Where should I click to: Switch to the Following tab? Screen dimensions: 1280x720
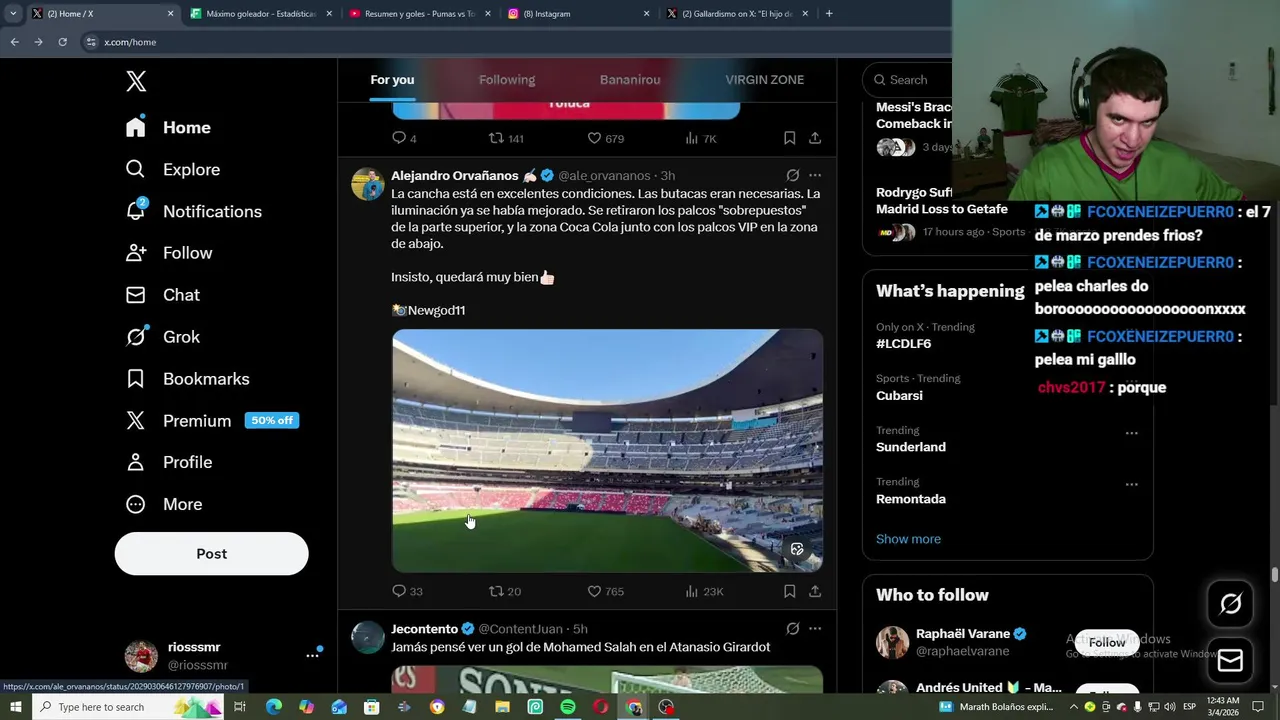(507, 80)
